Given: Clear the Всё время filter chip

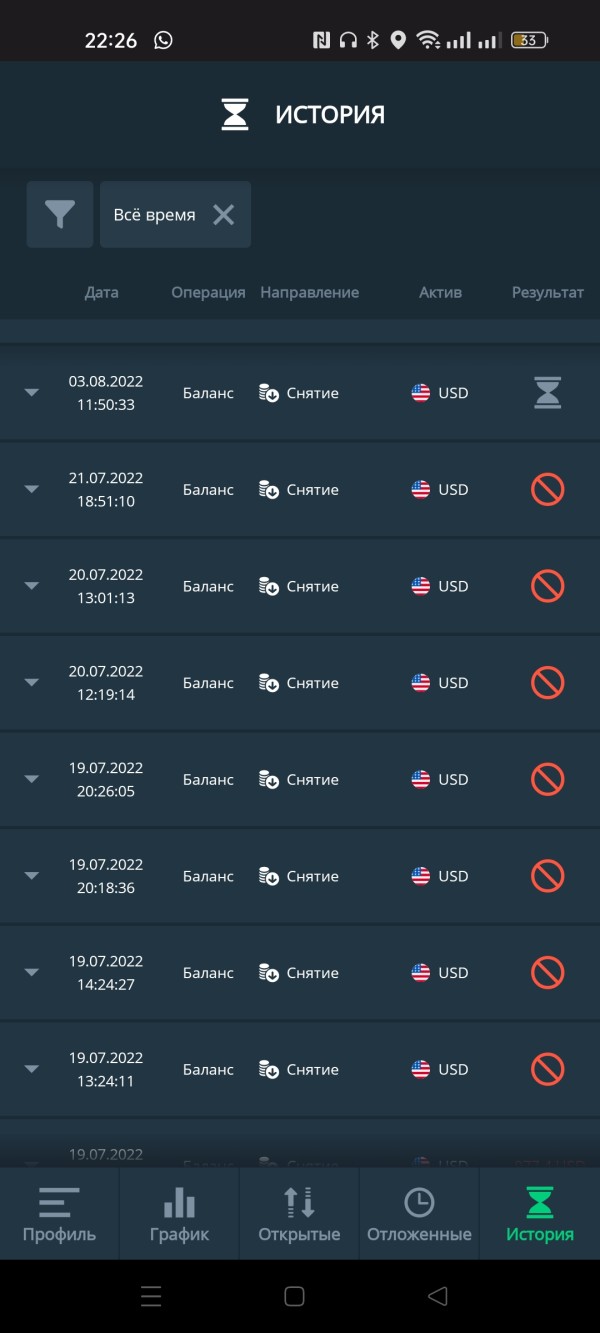Looking at the screenshot, I should click(223, 215).
